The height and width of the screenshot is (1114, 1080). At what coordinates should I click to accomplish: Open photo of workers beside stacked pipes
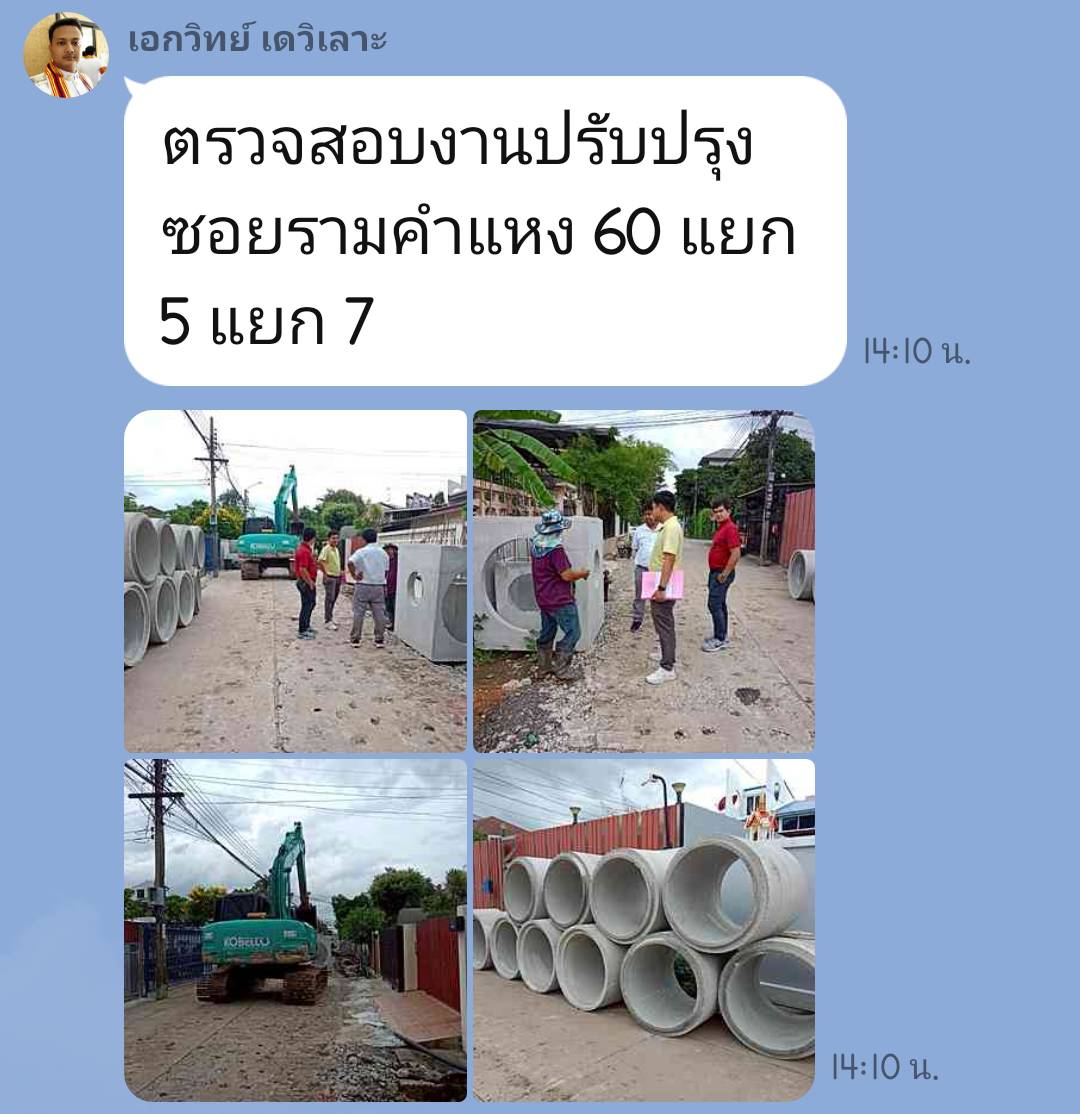pos(295,581)
